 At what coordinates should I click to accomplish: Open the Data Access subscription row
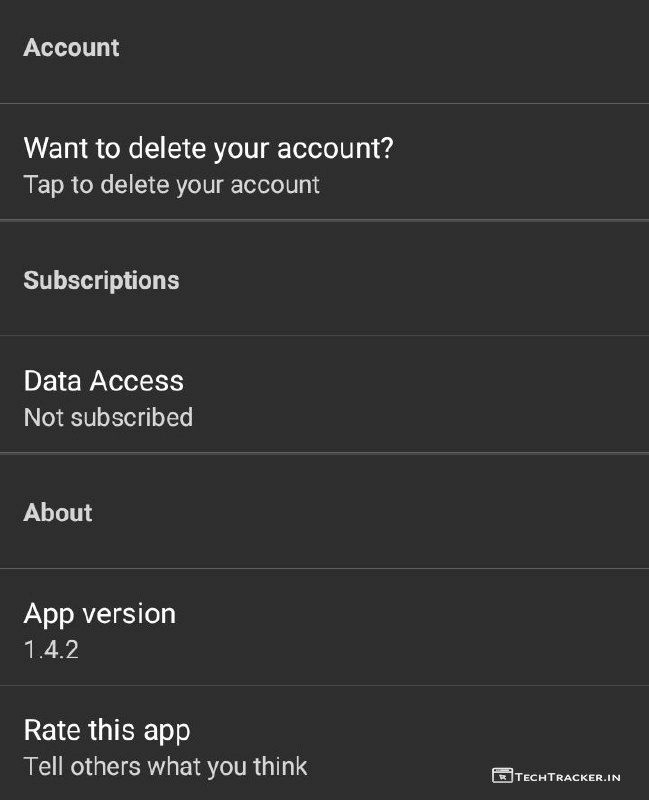click(108, 397)
